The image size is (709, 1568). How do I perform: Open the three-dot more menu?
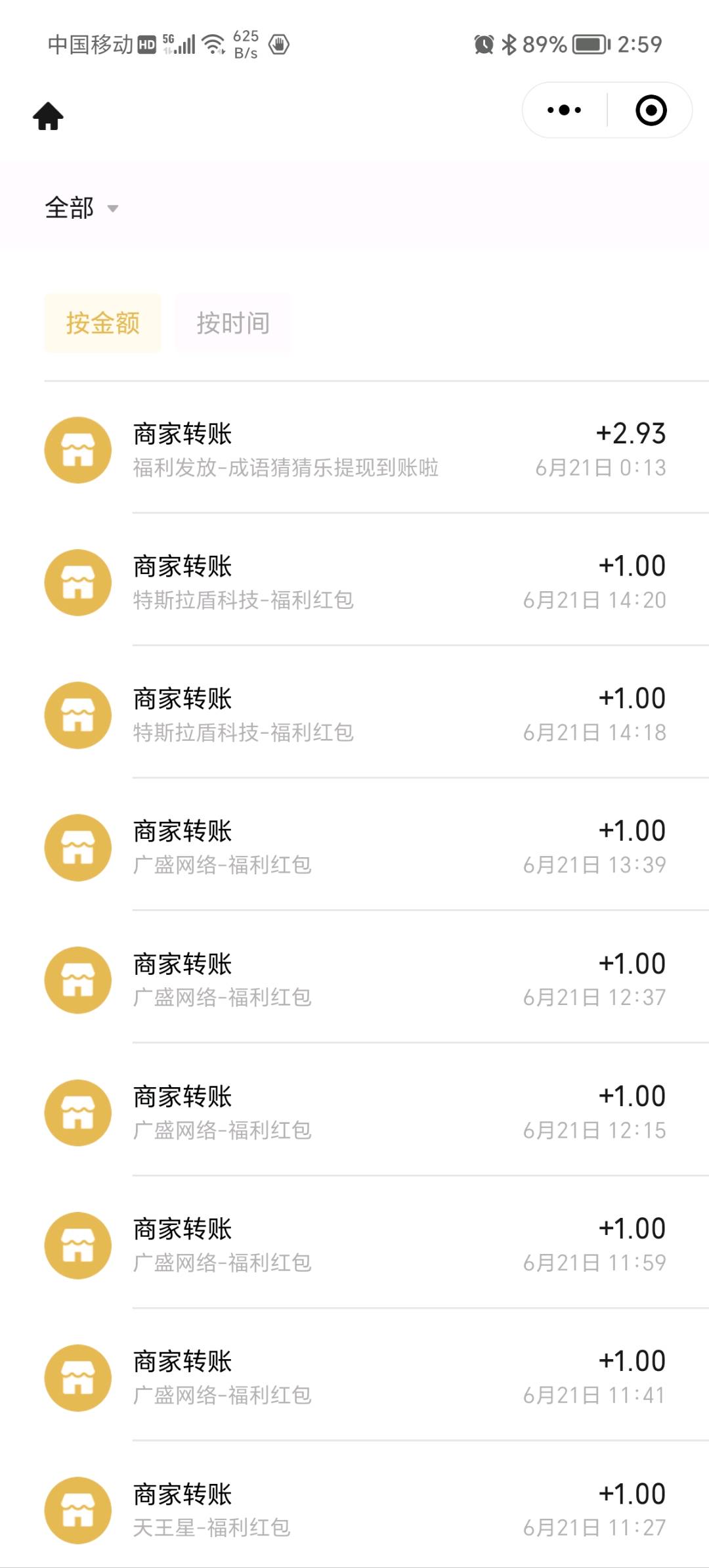click(564, 110)
